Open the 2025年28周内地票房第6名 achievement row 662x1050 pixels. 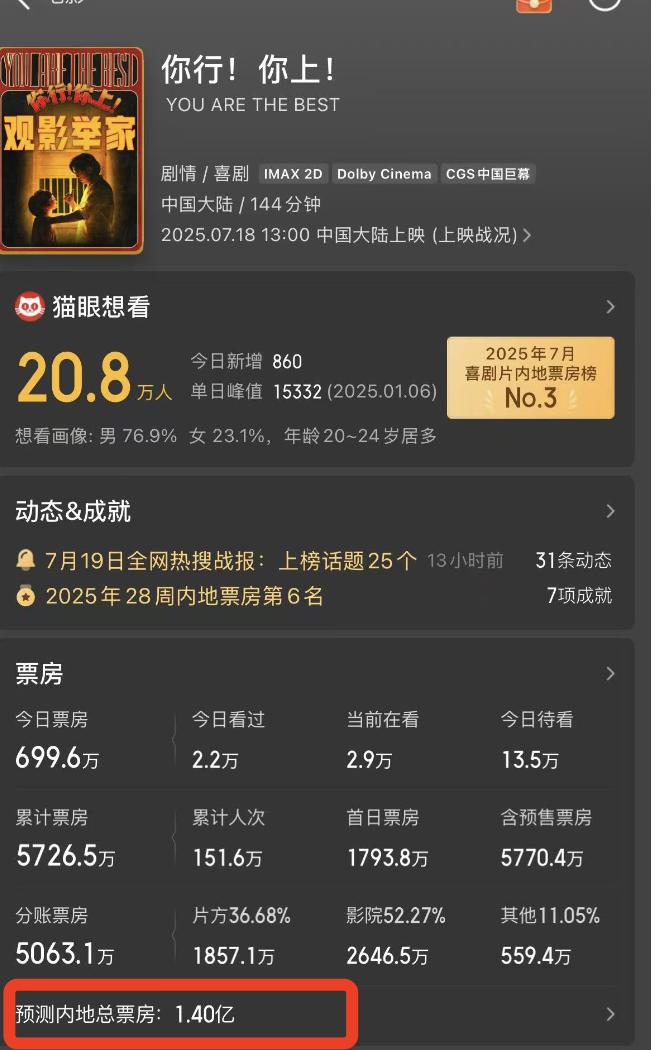[185, 596]
